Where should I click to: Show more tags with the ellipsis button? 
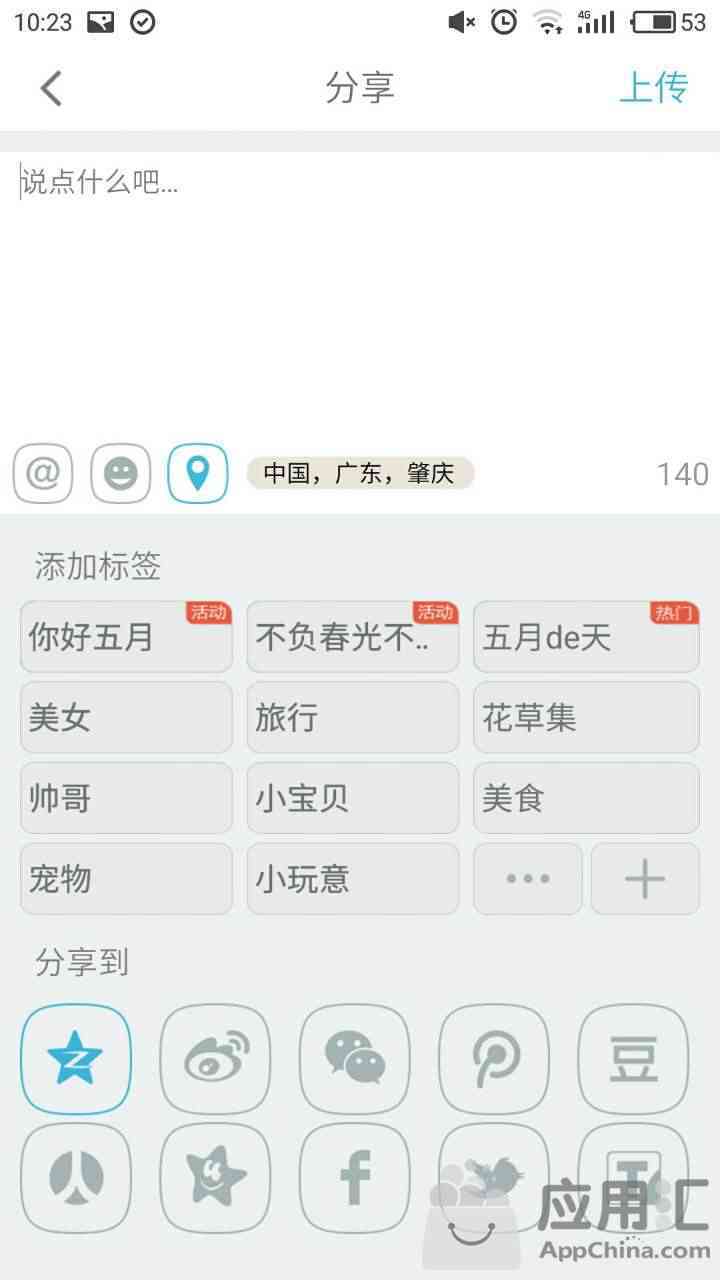(x=528, y=879)
